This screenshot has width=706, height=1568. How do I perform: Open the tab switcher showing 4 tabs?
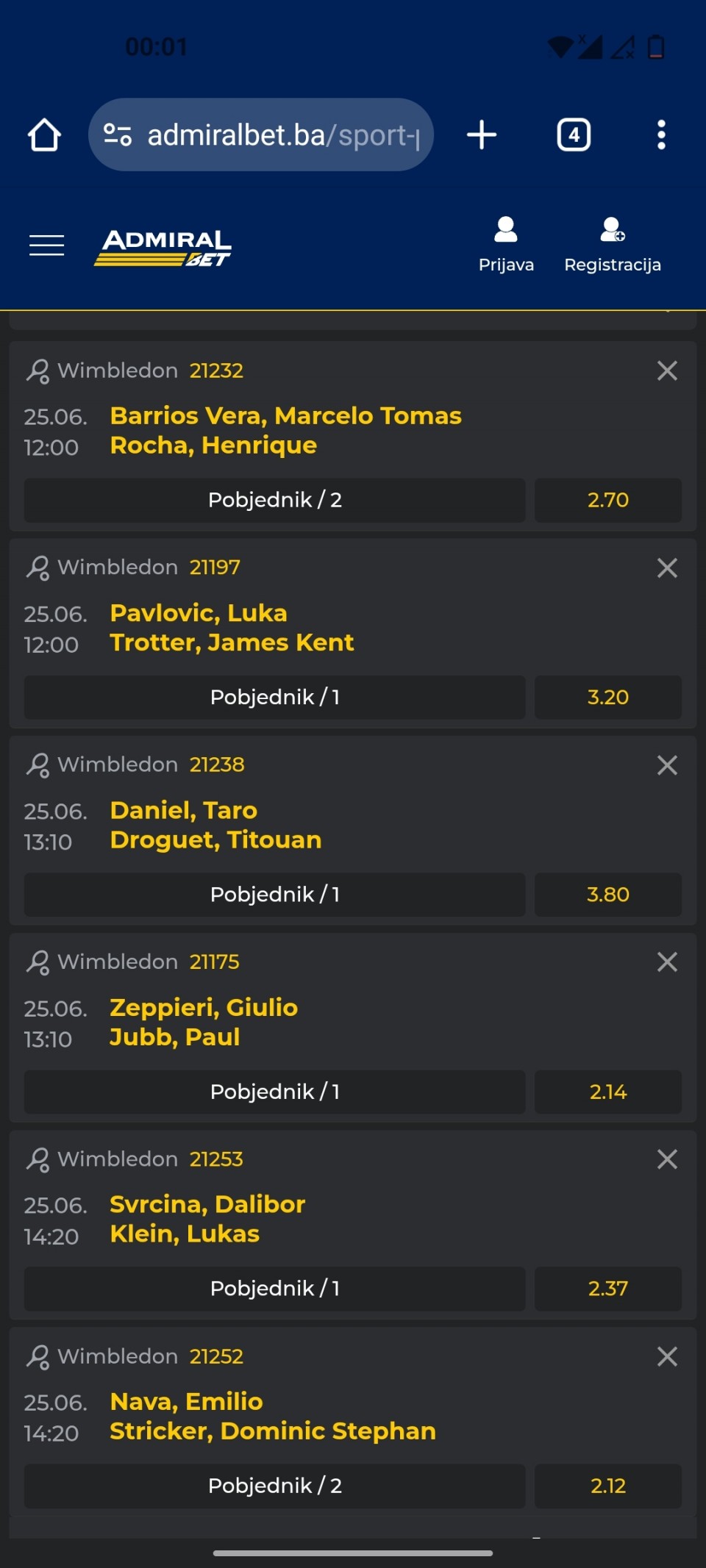point(574,135)
